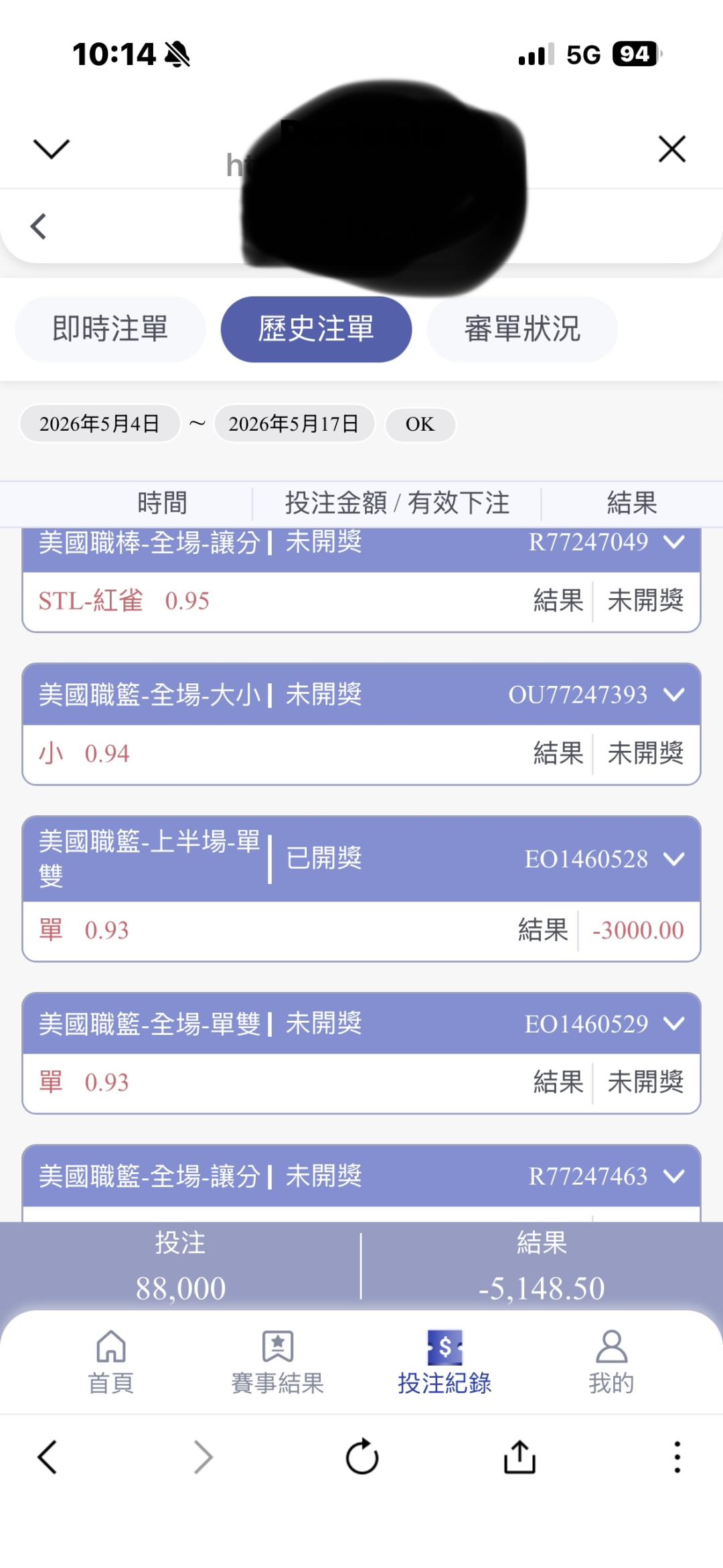Change the end date 2026年5月17日
This screenshot has width=723, height=1568.
294,423
